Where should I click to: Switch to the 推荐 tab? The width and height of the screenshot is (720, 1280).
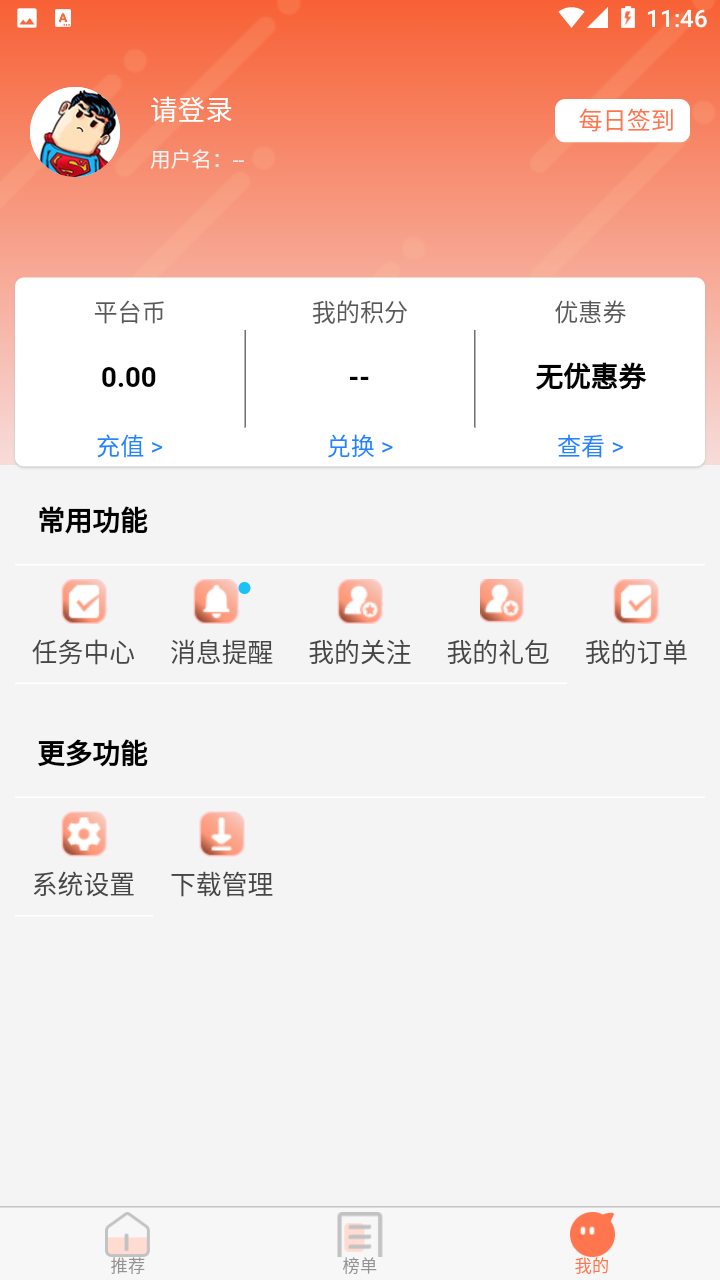click(127, 1242)
